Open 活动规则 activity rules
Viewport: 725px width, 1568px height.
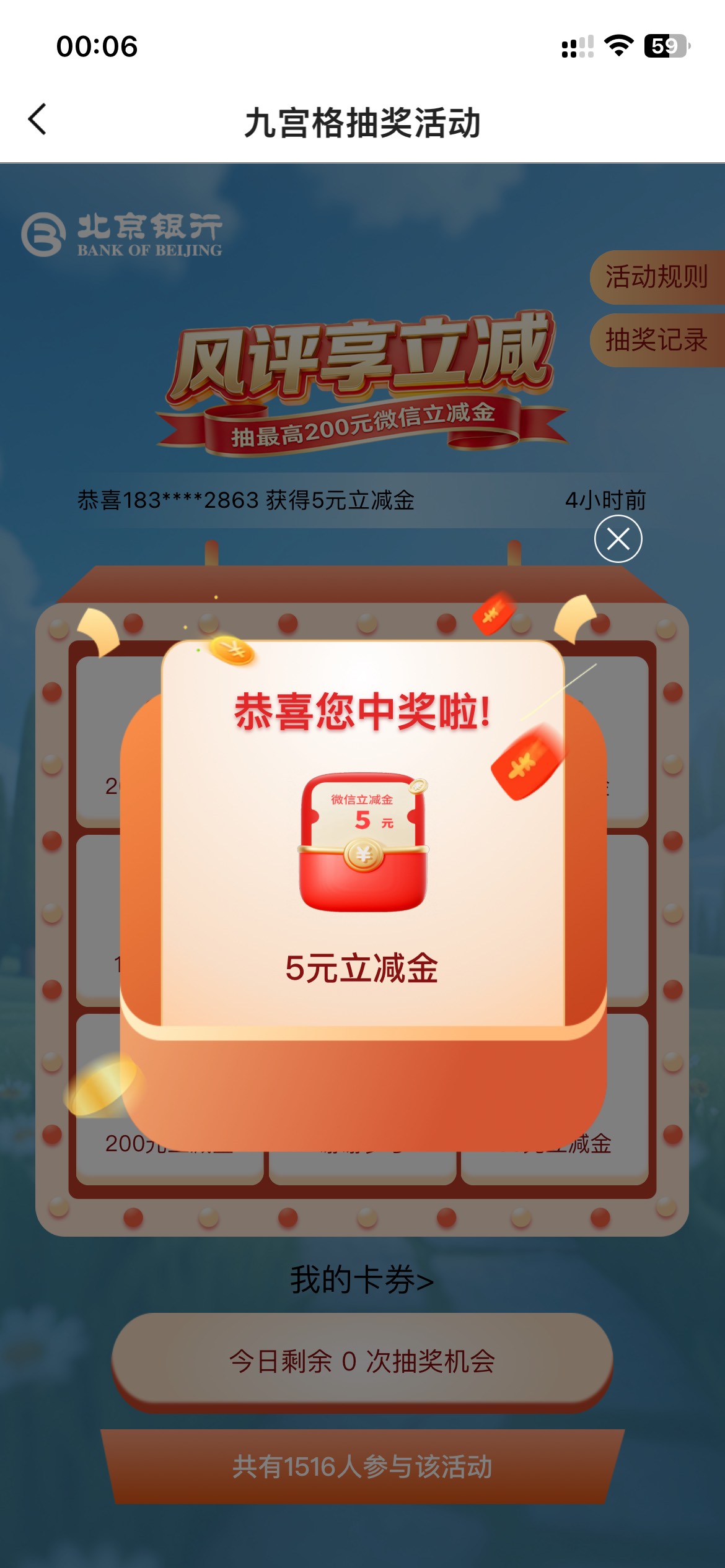pyautogui.click(x=657, y=277)
